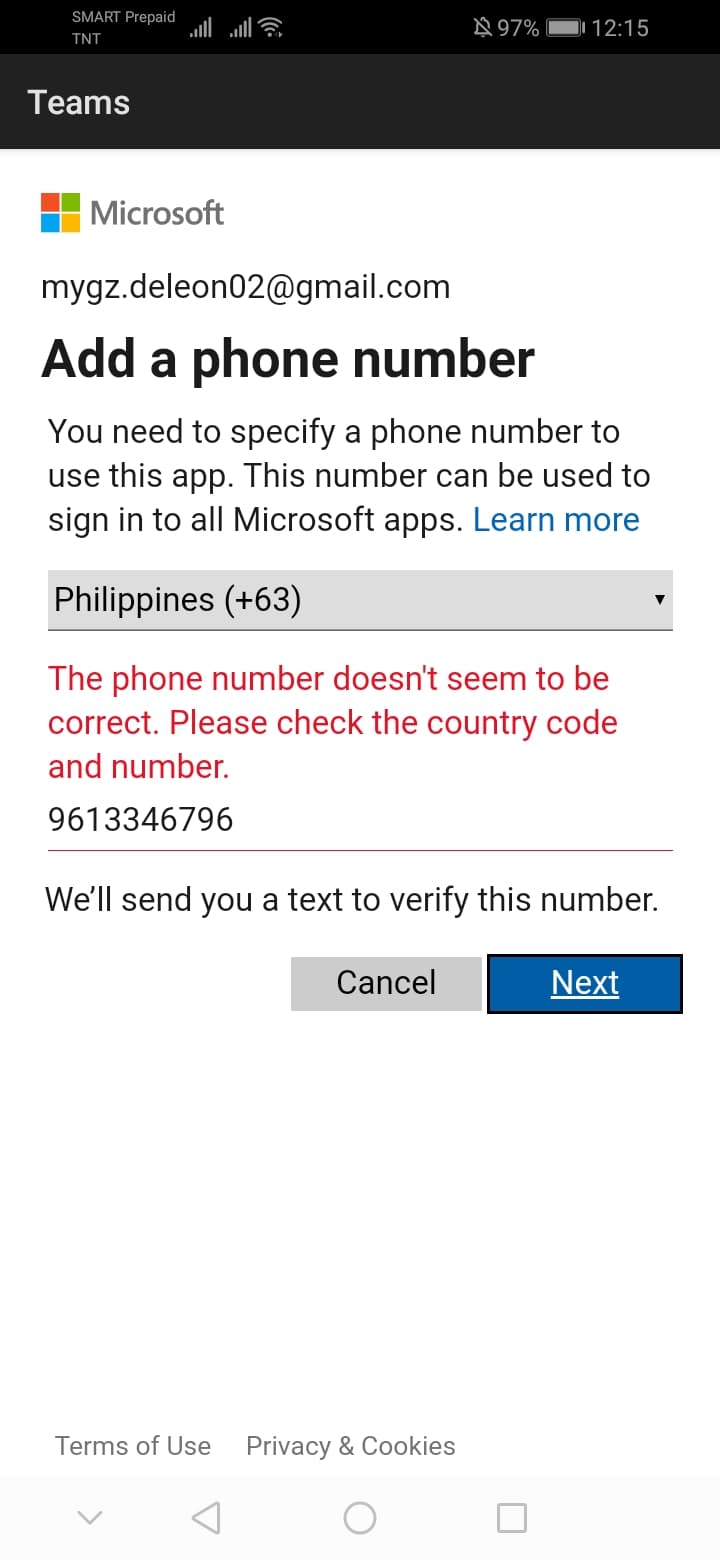Go back with the system back button
Image resolution: width=720 pixels, height=1560 pixels.
coord(205,1518)
